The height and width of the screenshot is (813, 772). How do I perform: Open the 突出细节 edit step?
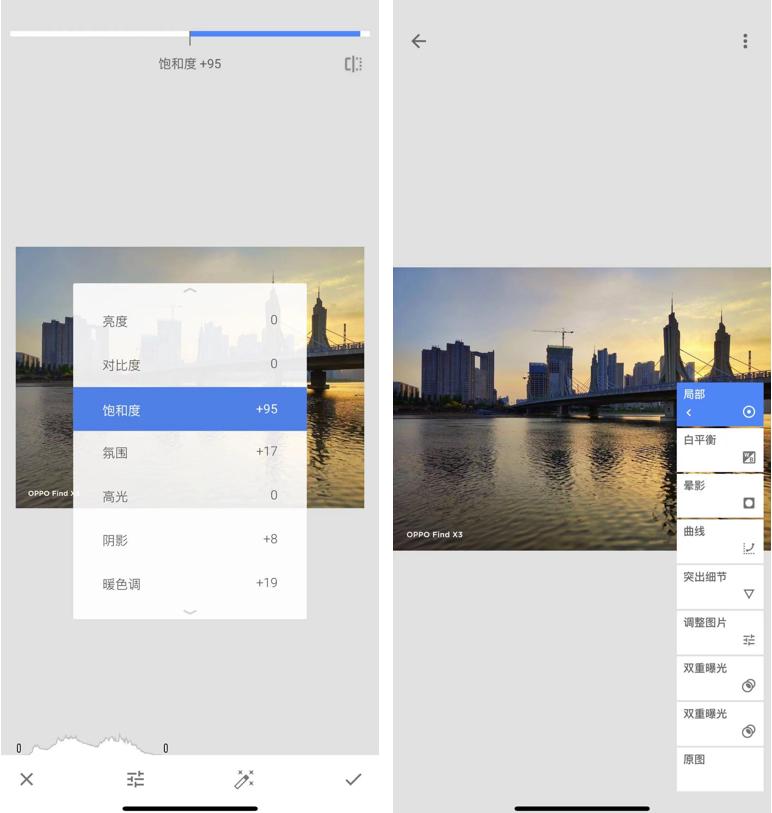(719, 586)
